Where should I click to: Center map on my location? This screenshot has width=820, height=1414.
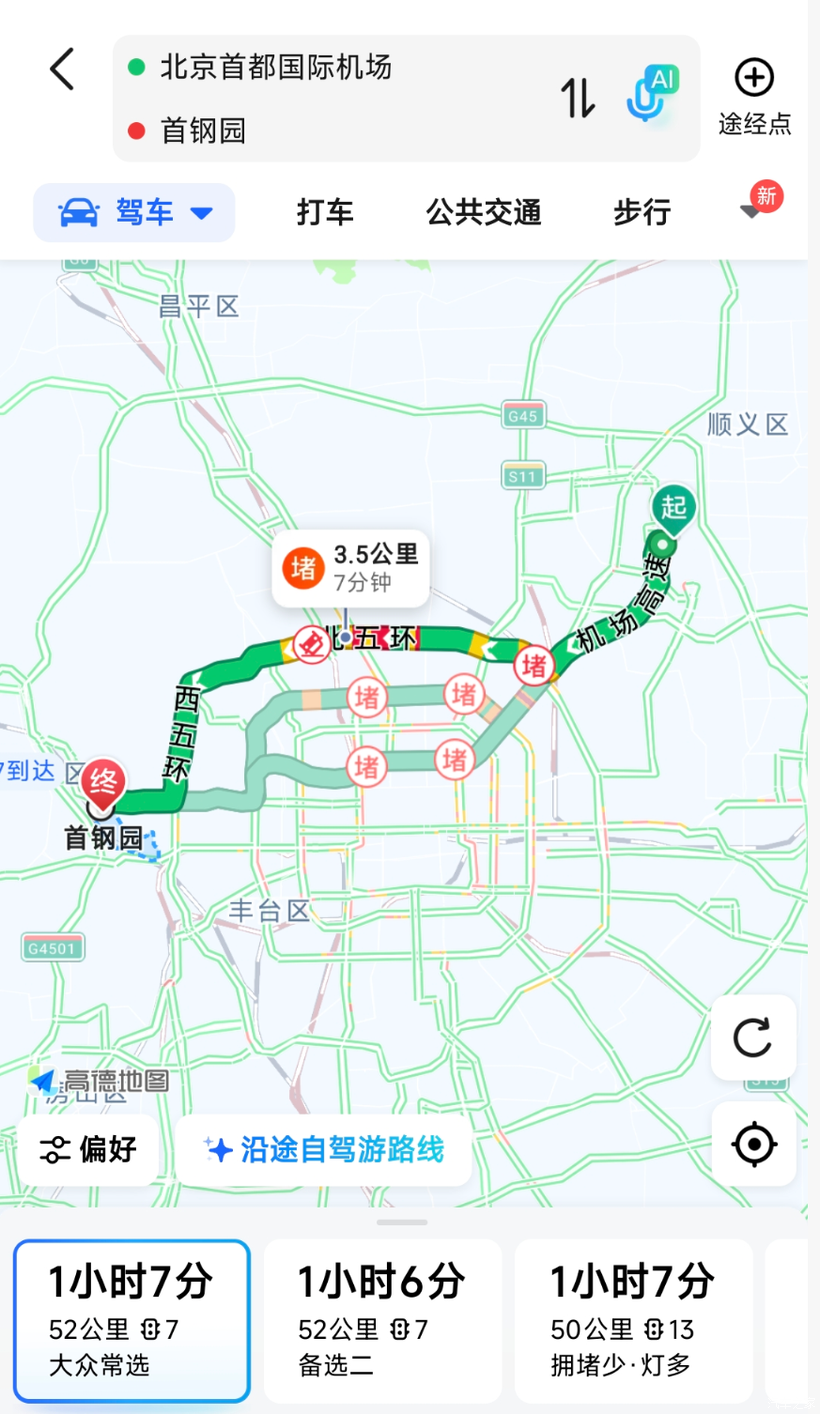coord(754,1144)
